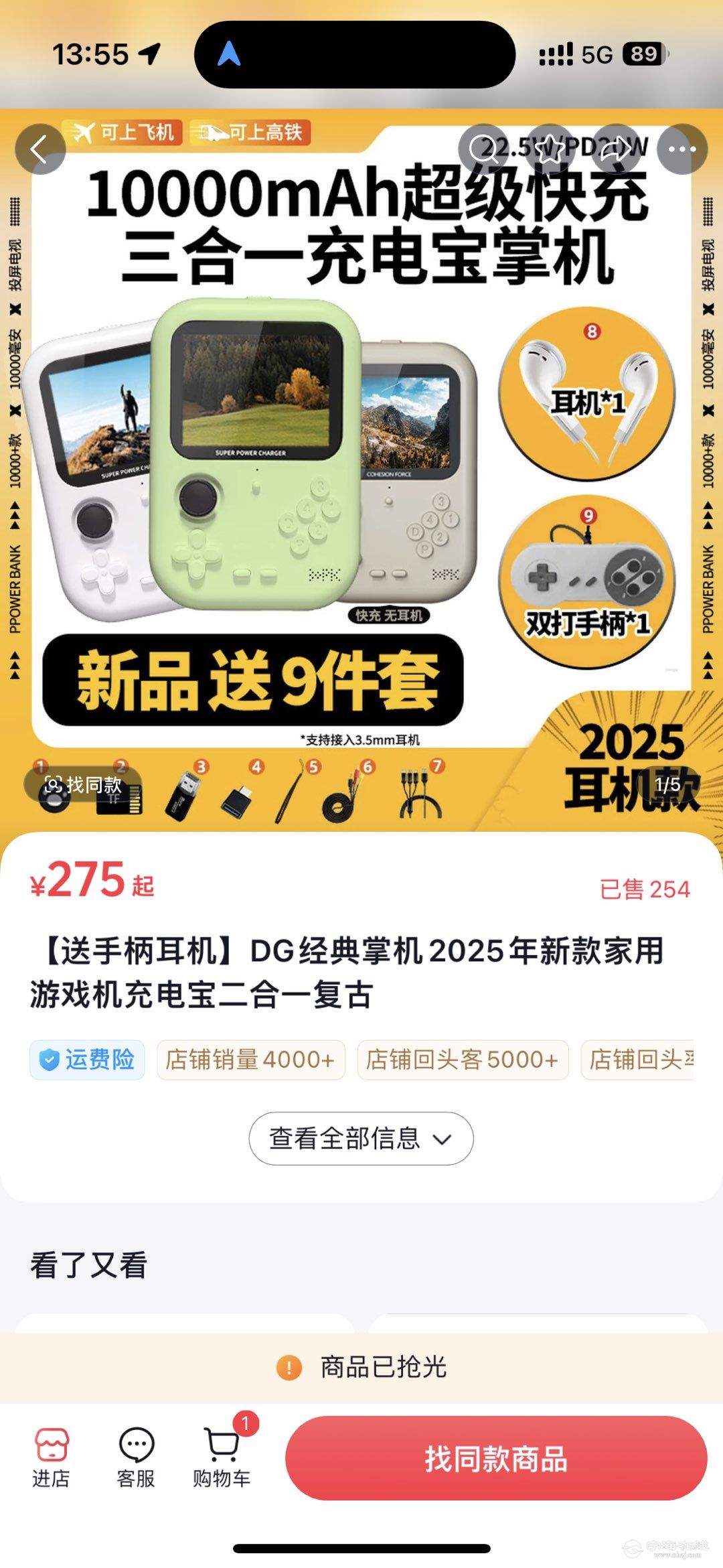Go back from the product page
The height and width of the screenshot is (1568, 723).
pyautogui.click(x=40, y=149)
